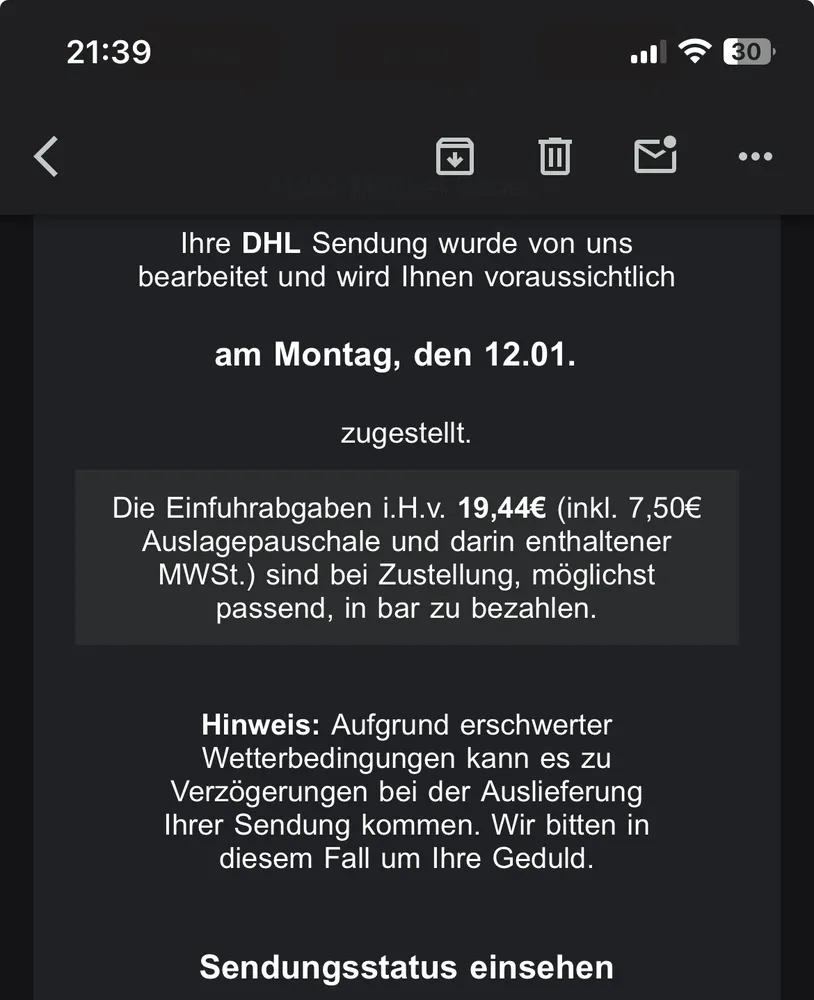Open Sendungsstatus einsehen
Viewport: 814px width, 1000px height.
tap(406, 967)
